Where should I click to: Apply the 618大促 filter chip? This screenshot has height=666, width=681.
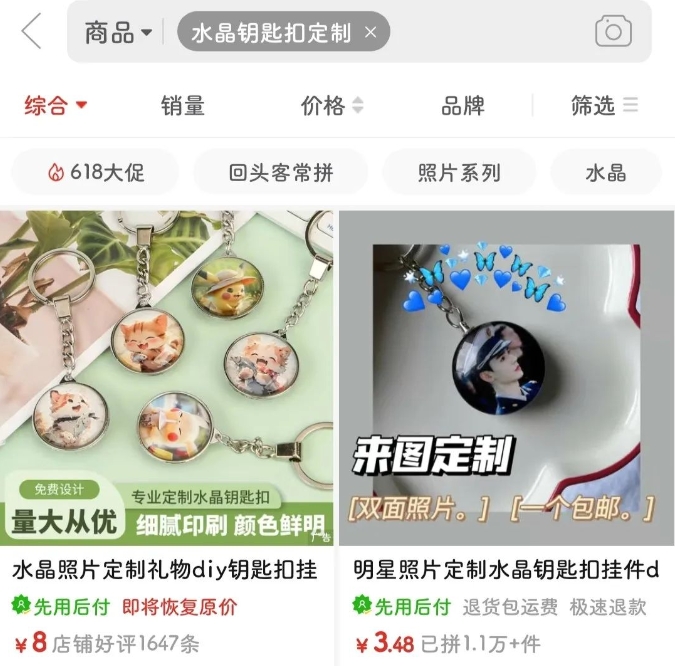(96, 172)
